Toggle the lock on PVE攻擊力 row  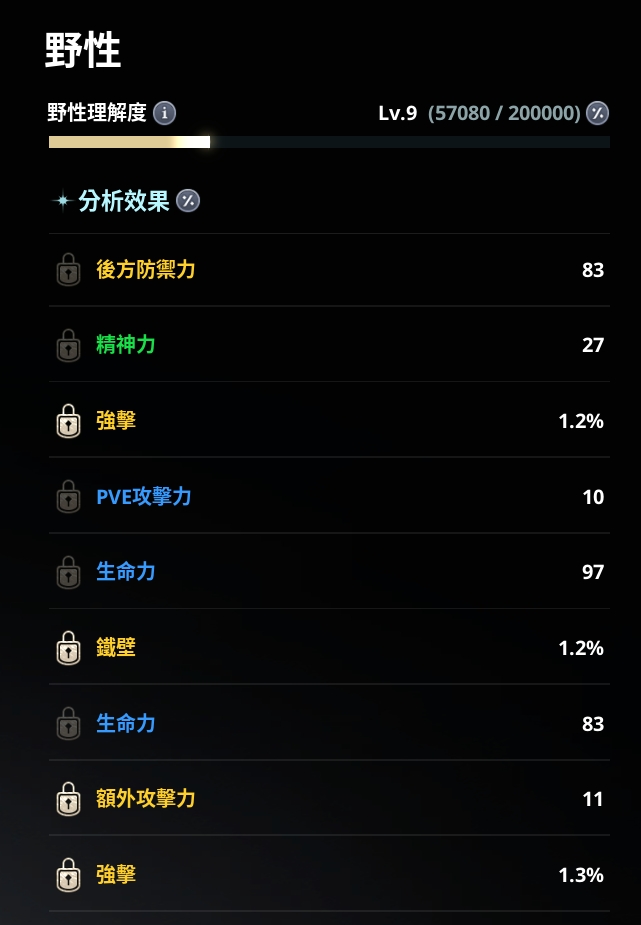point(68,497)
